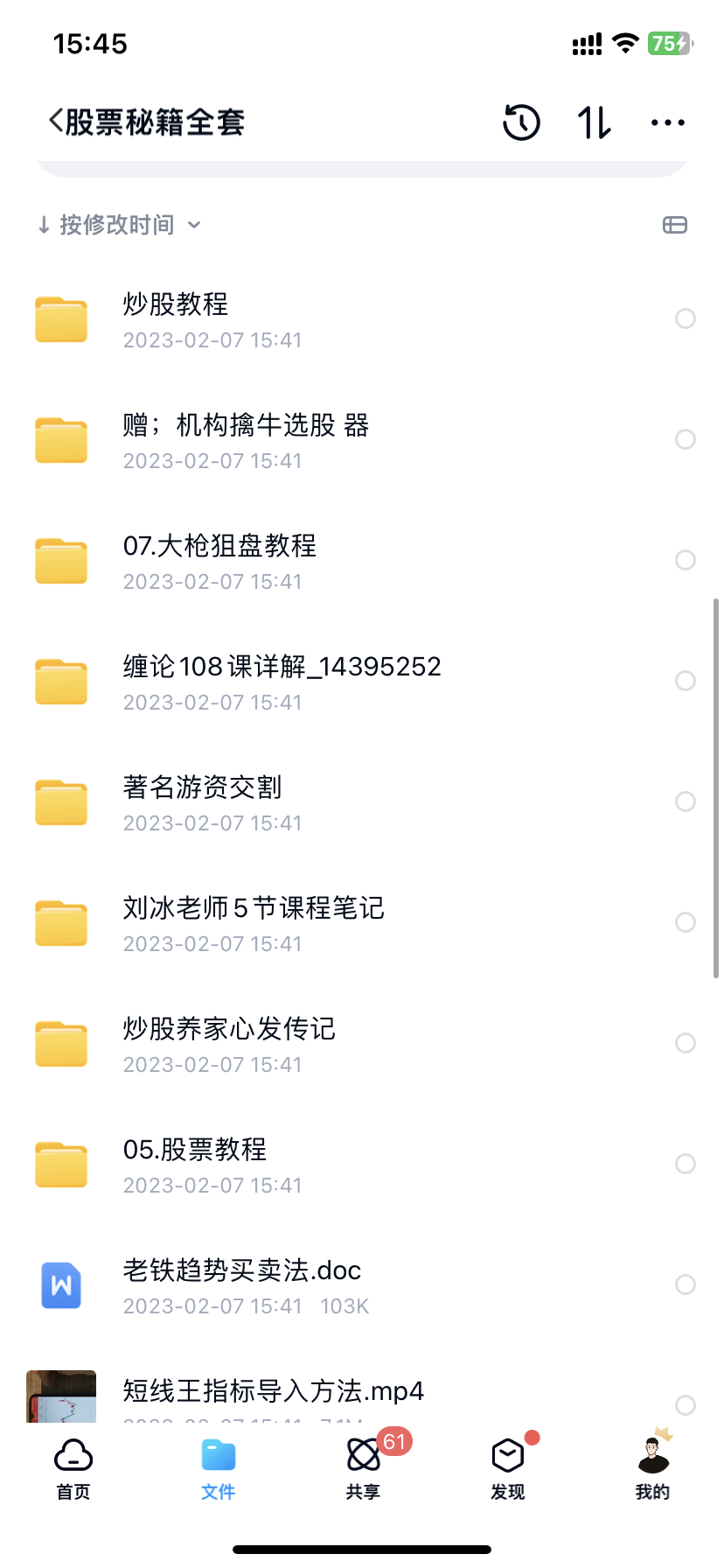Select the 赠；机构擒牛选股器 folder checkbox
The image size is (724, 1568).
click(x=686, y=439)
